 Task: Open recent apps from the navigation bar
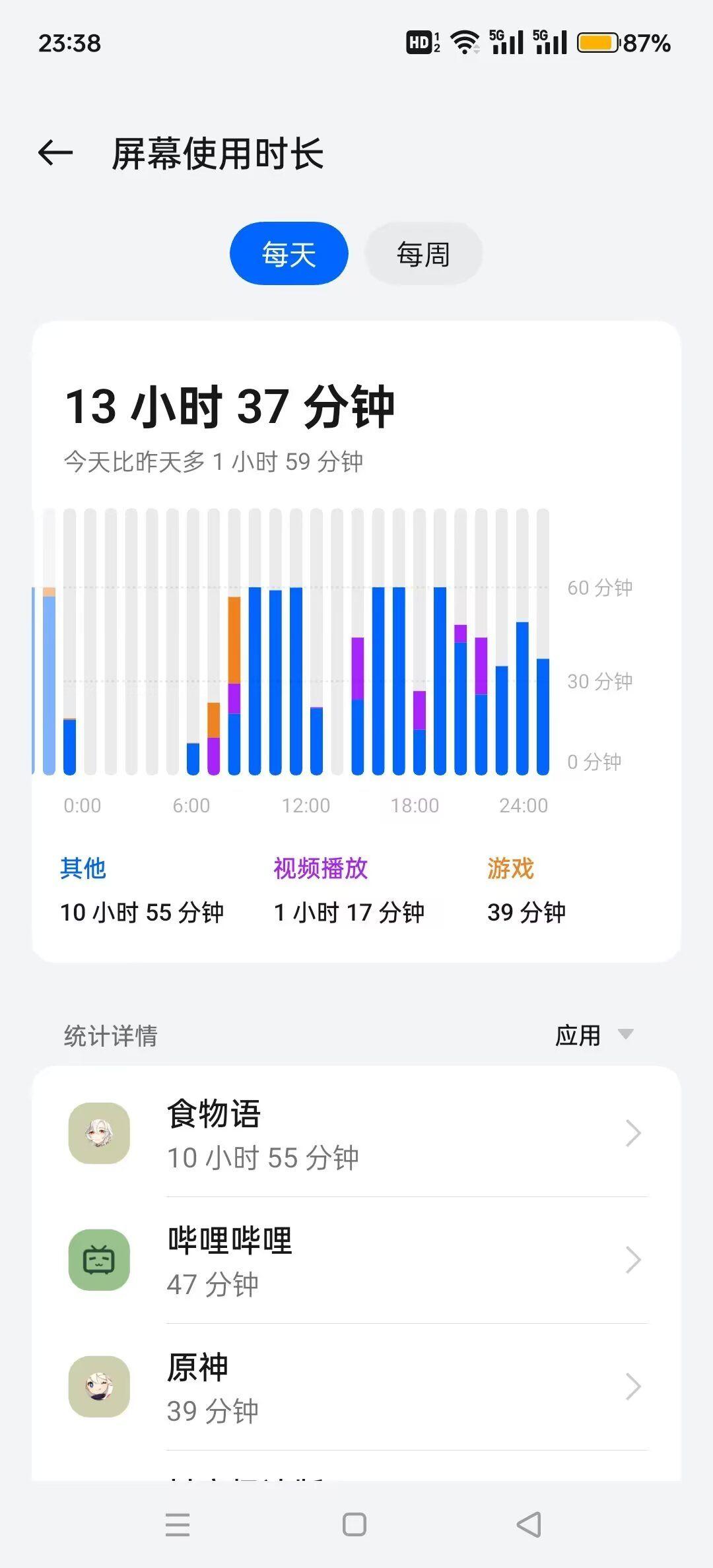(x=178, y=1524)
